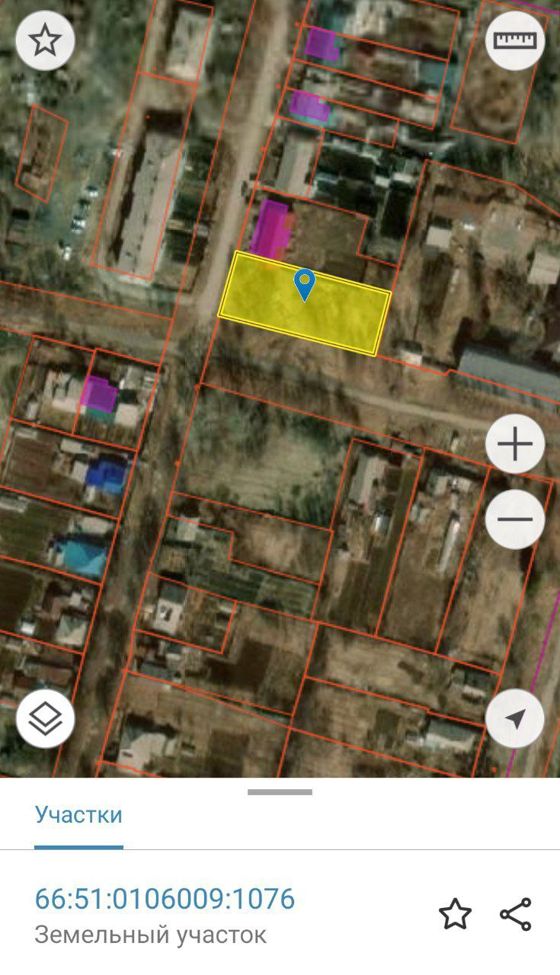Open the ruler measurement tool

[x=515, y=40]
